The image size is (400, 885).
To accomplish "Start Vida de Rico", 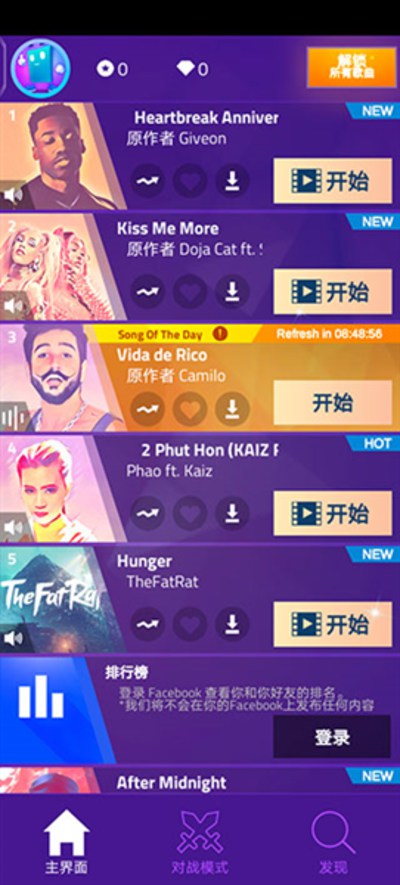I will point(332,402).
